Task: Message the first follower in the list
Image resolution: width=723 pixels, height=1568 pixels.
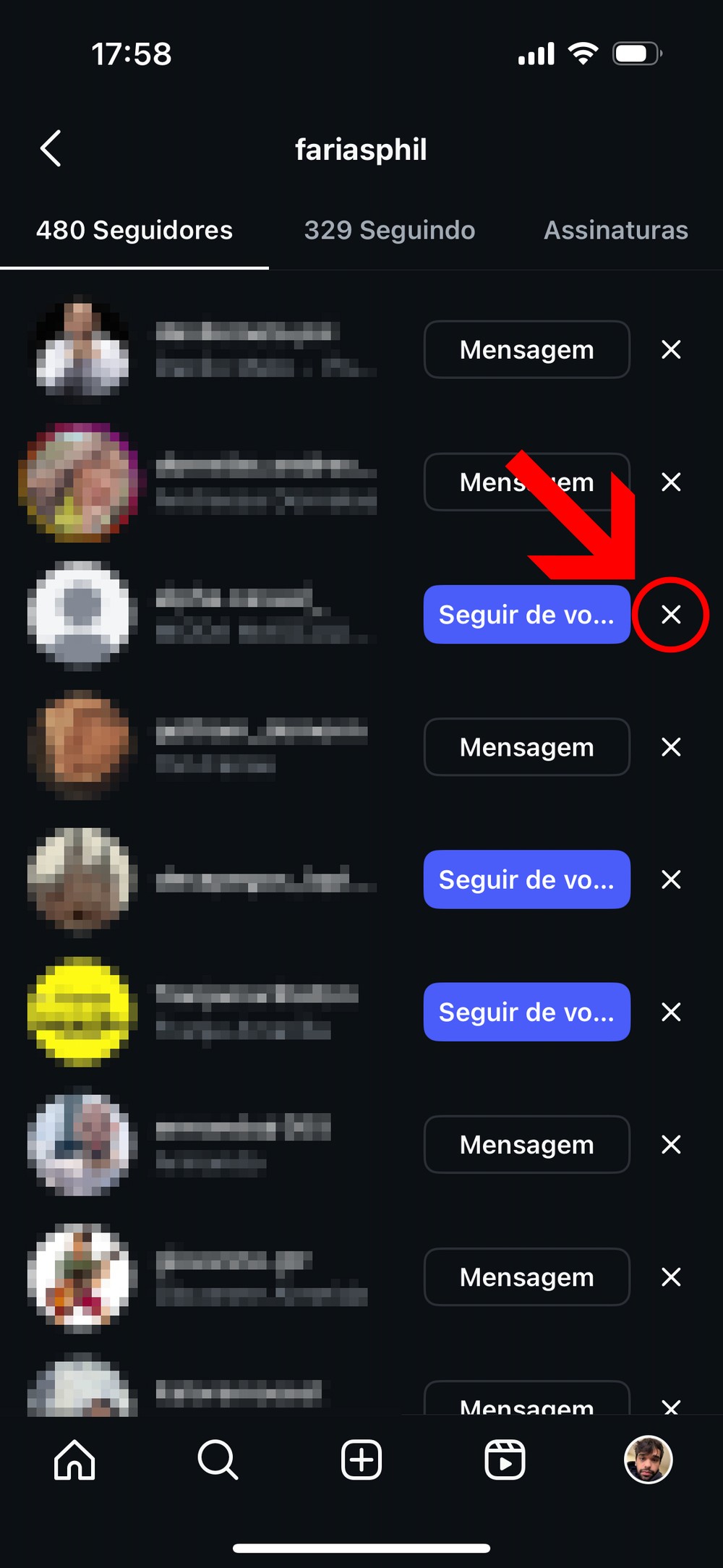Action: pyautogui.click(x=526, y=349)
